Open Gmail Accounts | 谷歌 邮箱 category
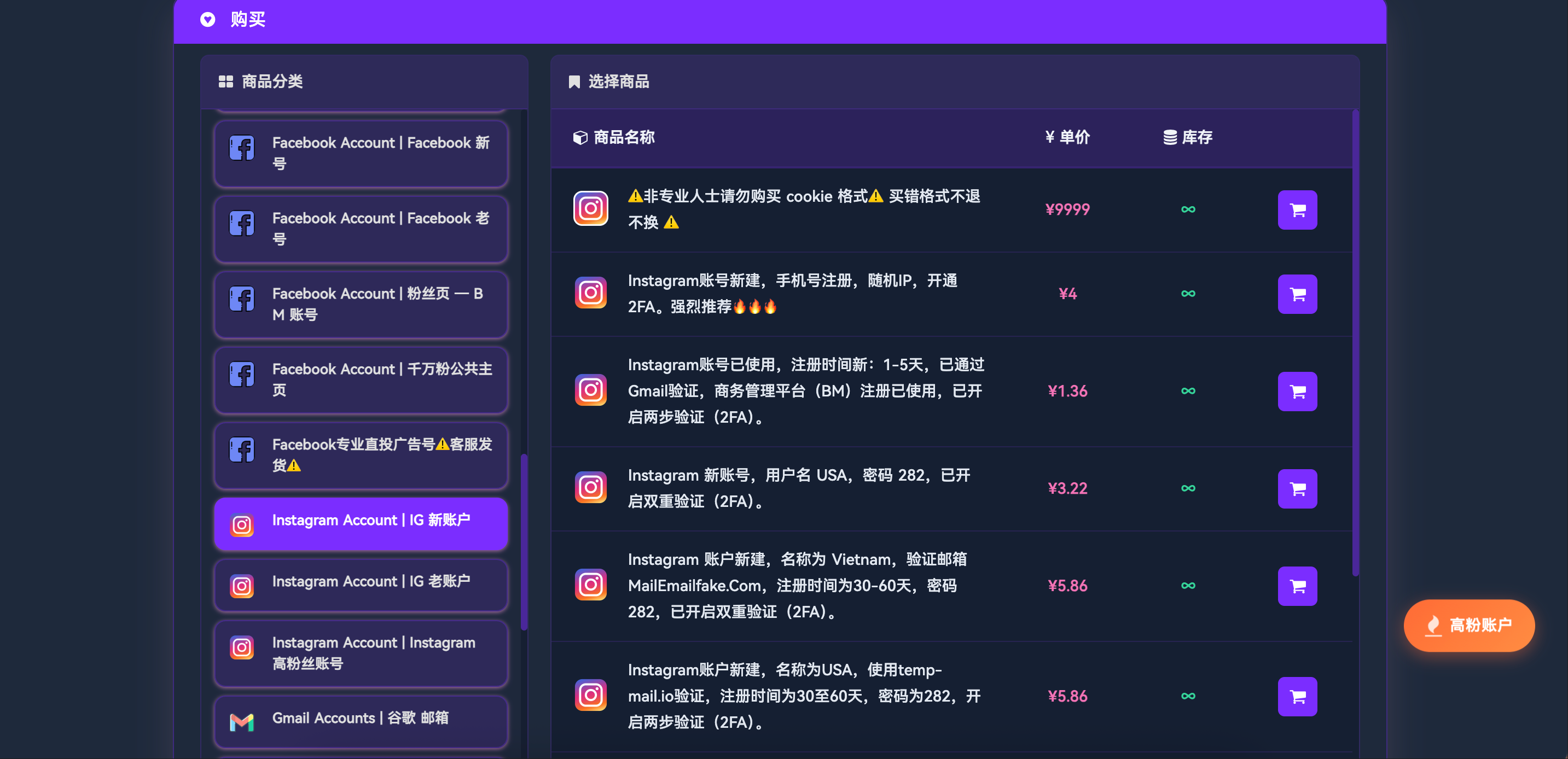 coord(361,720)
